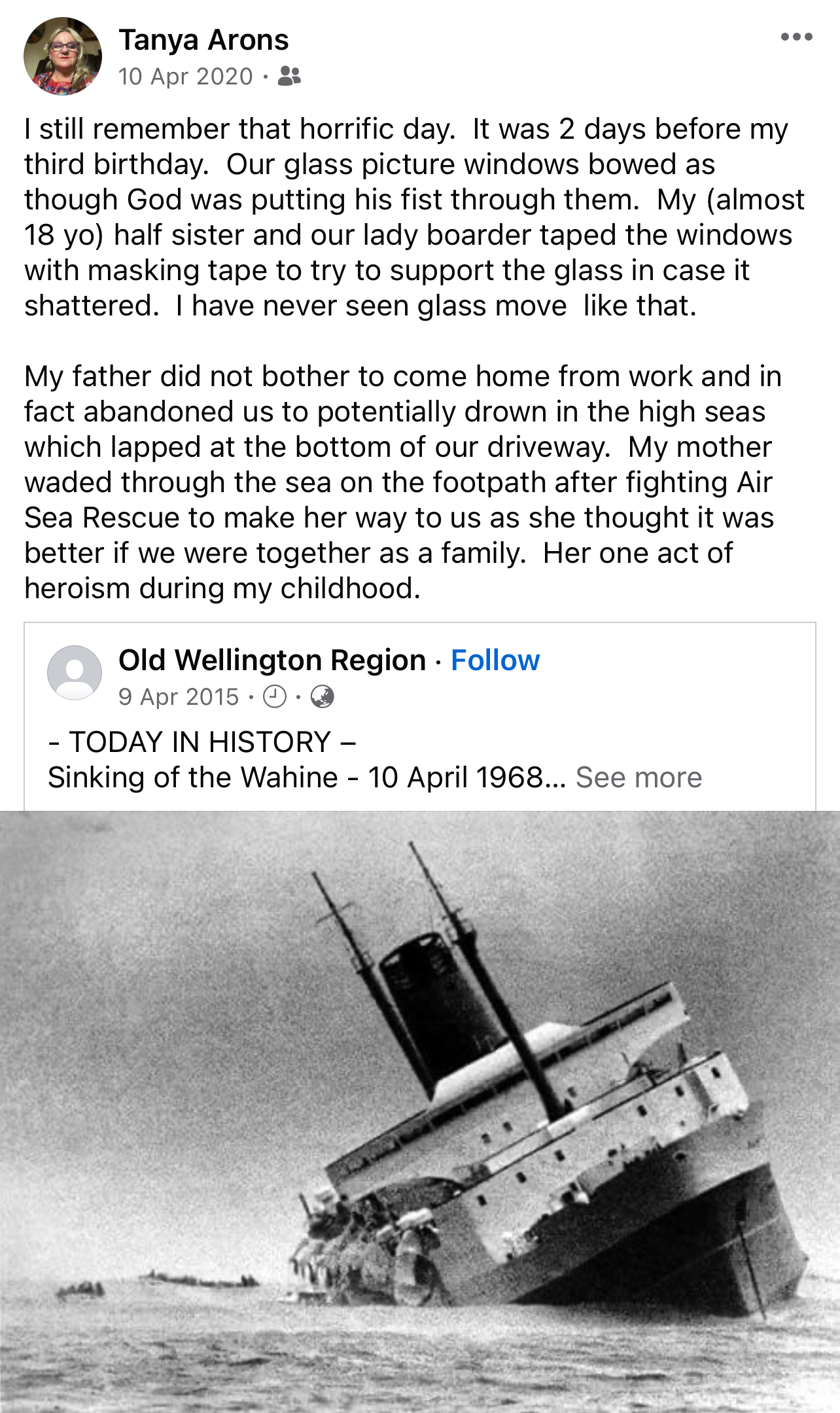The width and height of the screenshot is (840, 1413).
Task: Open the sinking Wahine ship photo
Action: point(420,1112)
